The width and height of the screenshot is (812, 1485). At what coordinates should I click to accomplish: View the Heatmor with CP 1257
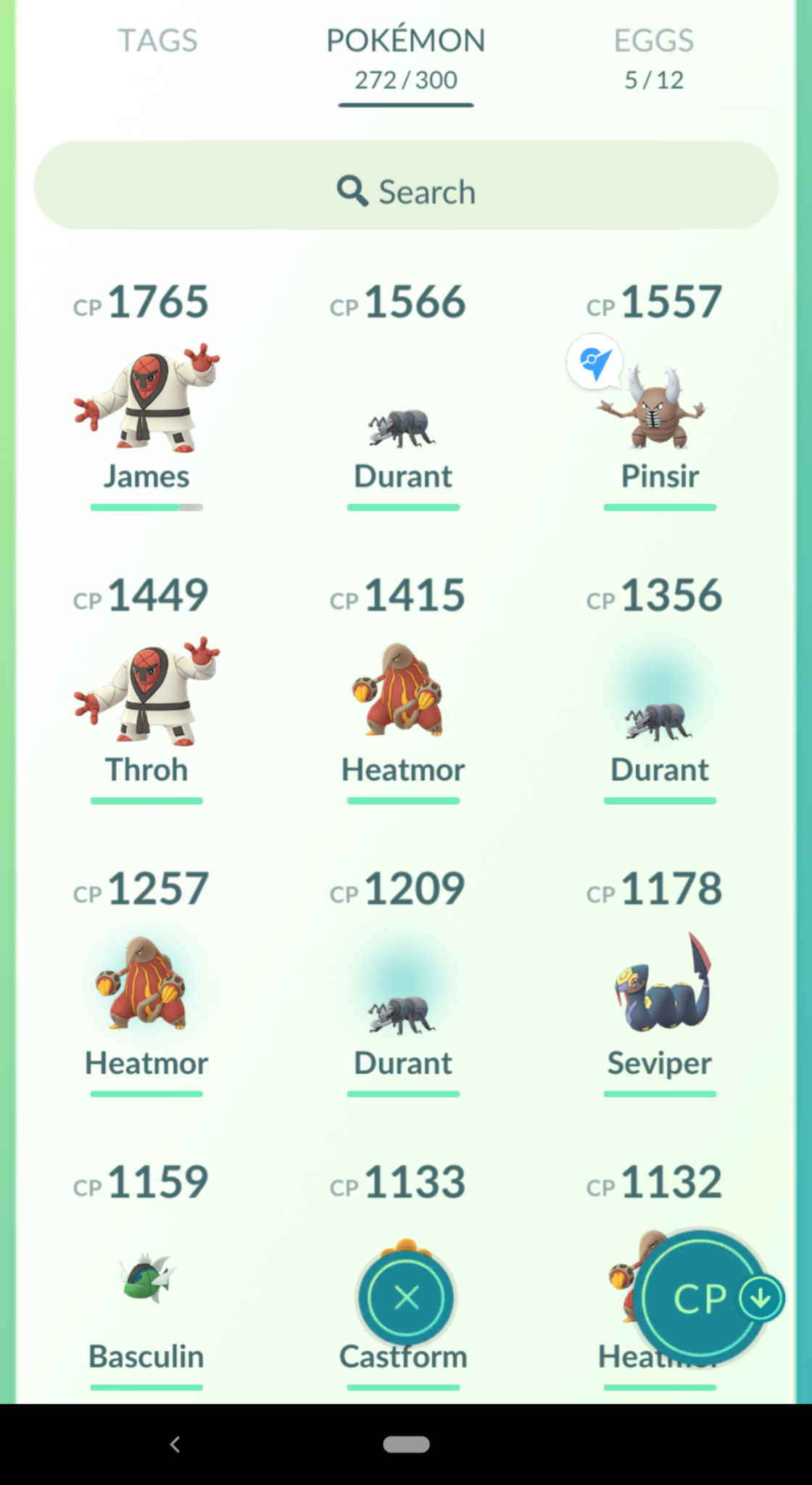pyautogui.click(x=146, y=986)
